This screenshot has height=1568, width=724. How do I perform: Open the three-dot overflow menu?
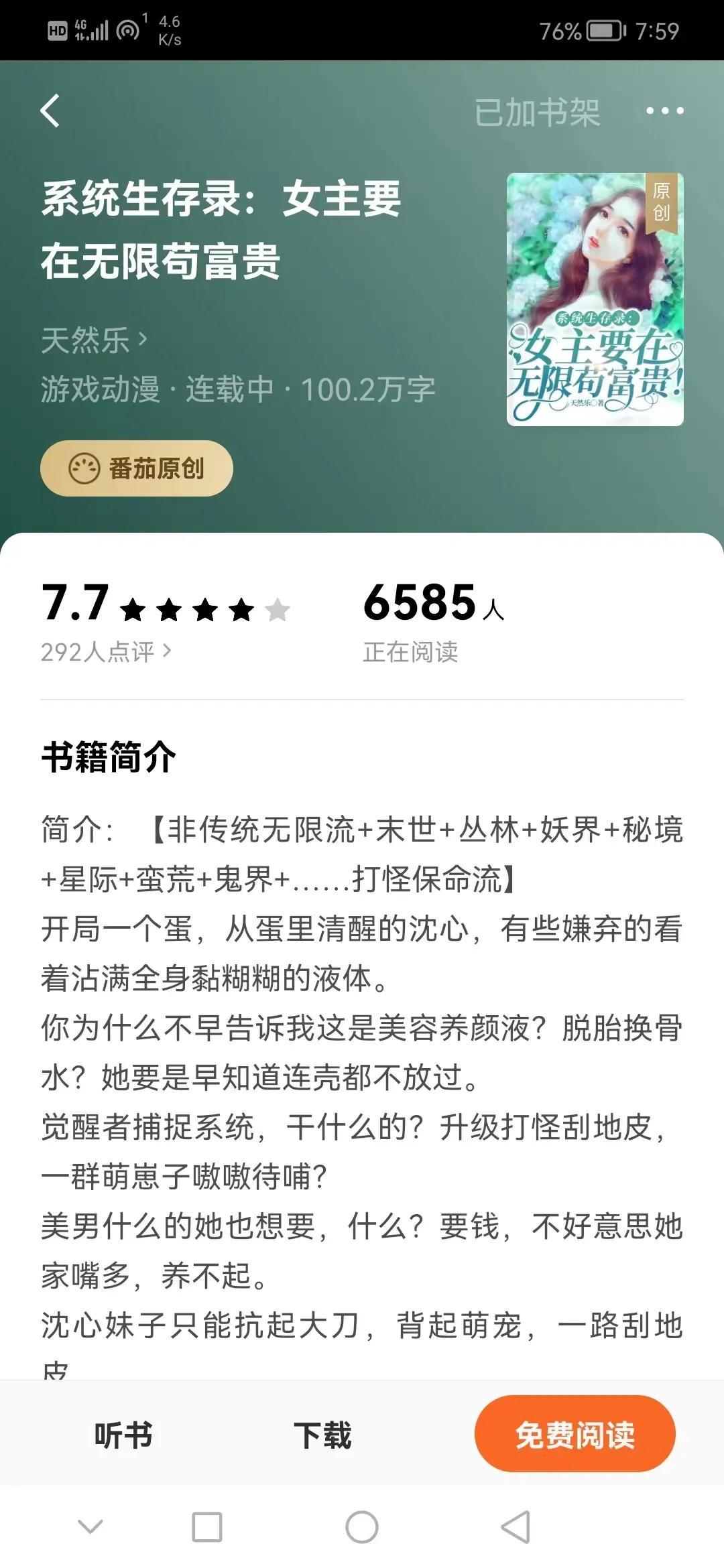[664, 111]
